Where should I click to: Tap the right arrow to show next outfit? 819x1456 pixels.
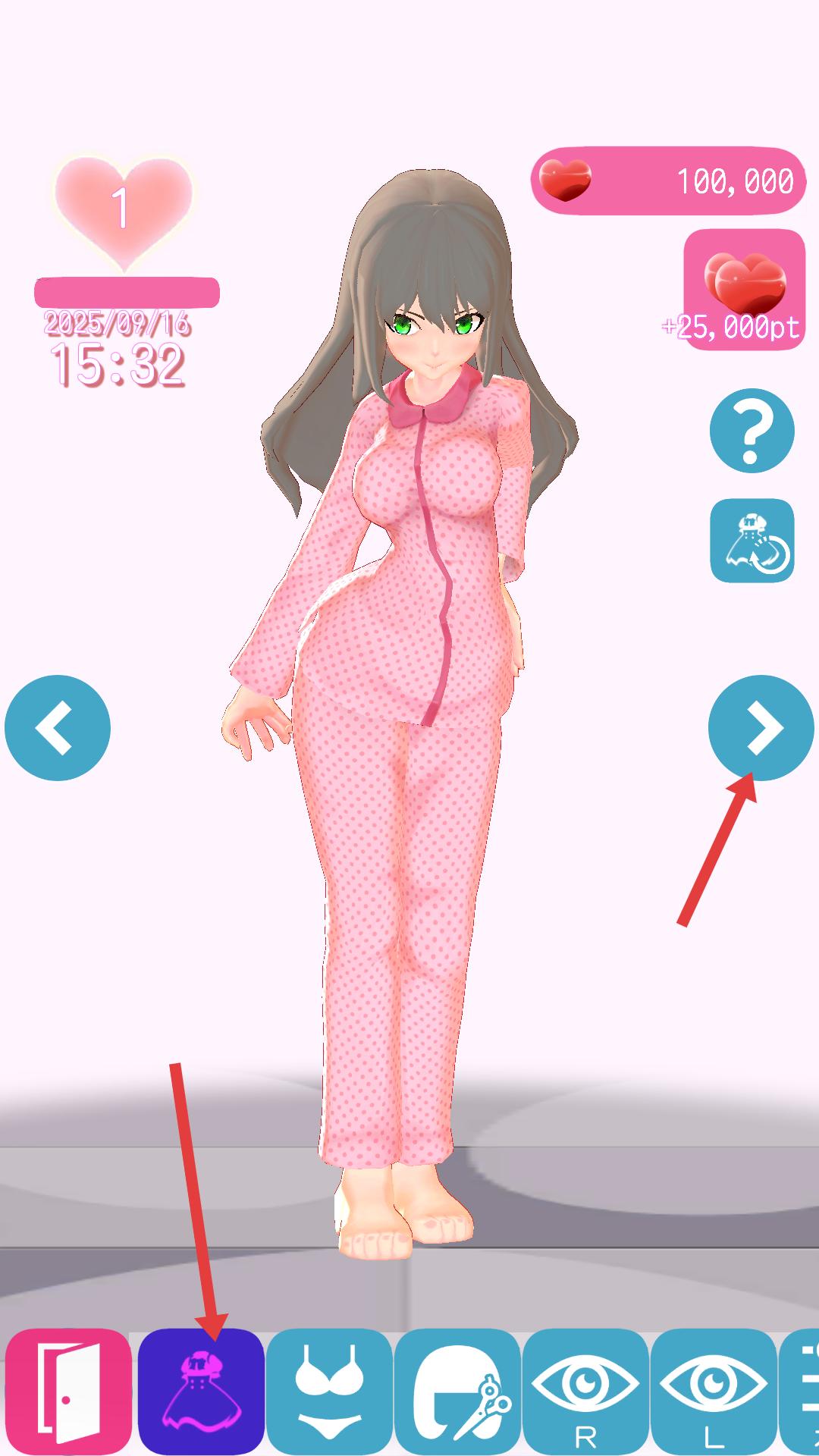point(761,728)
